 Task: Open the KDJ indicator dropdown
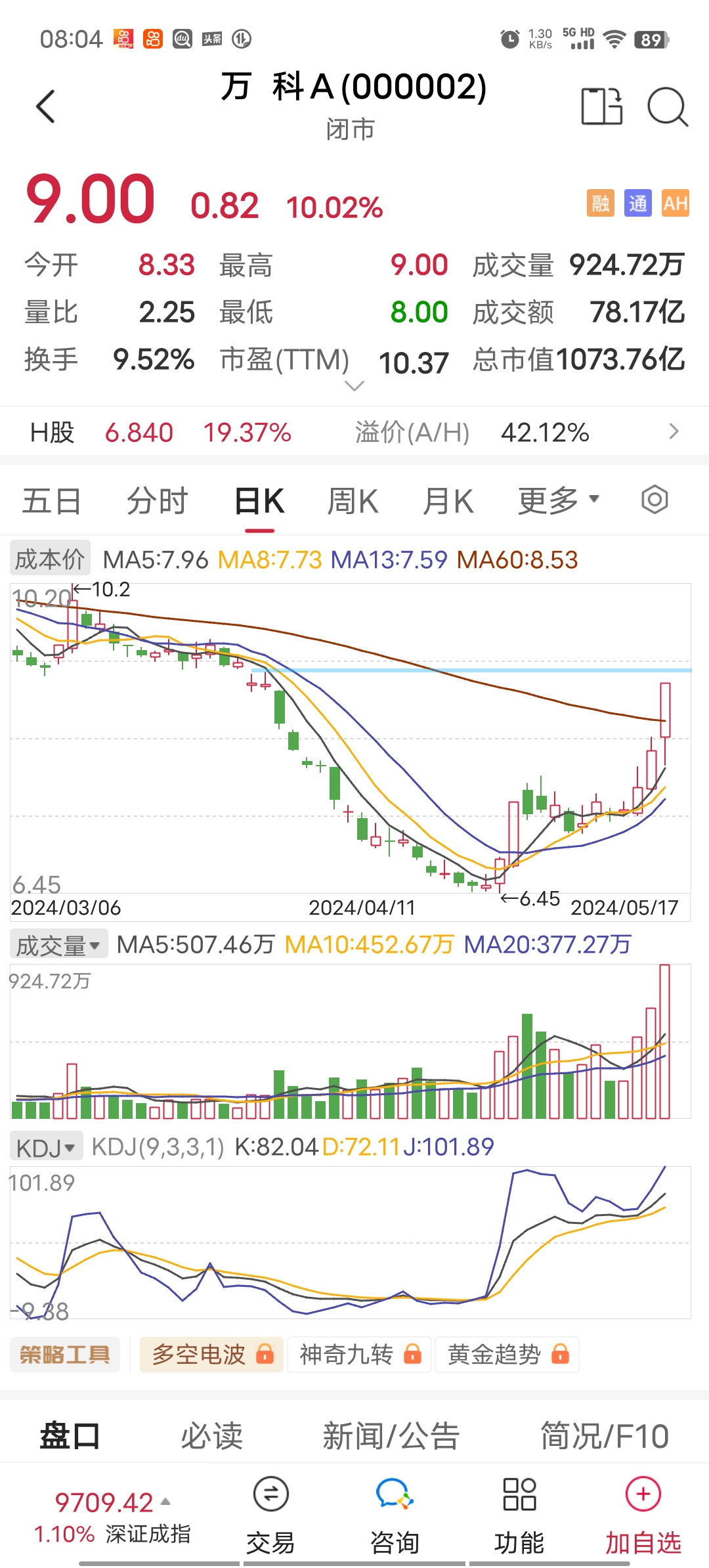coord(46,1145)
